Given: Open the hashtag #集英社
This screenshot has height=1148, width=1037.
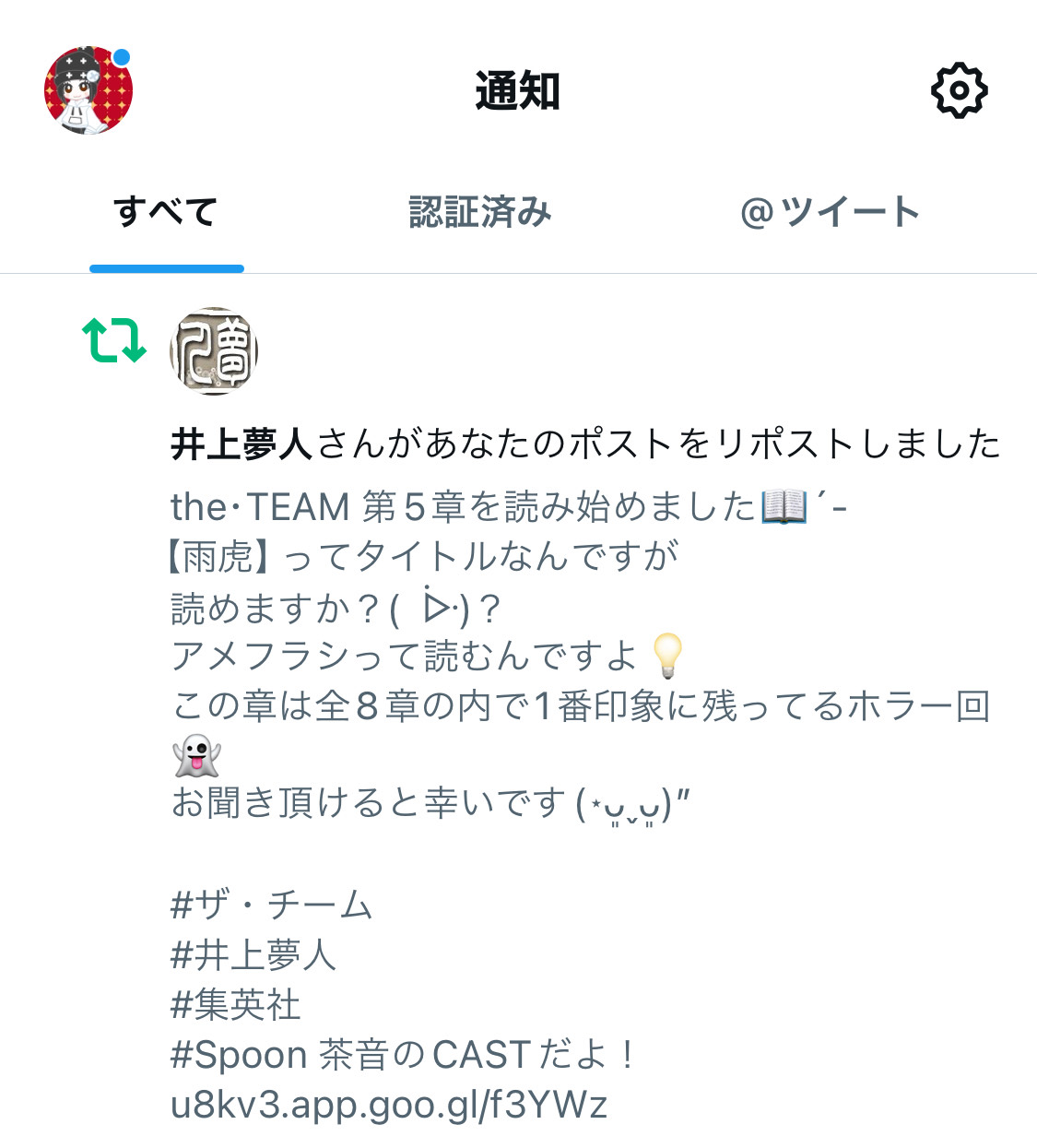Looking at the screenshot, I should pyautogui.click(x=236, y=1006).
